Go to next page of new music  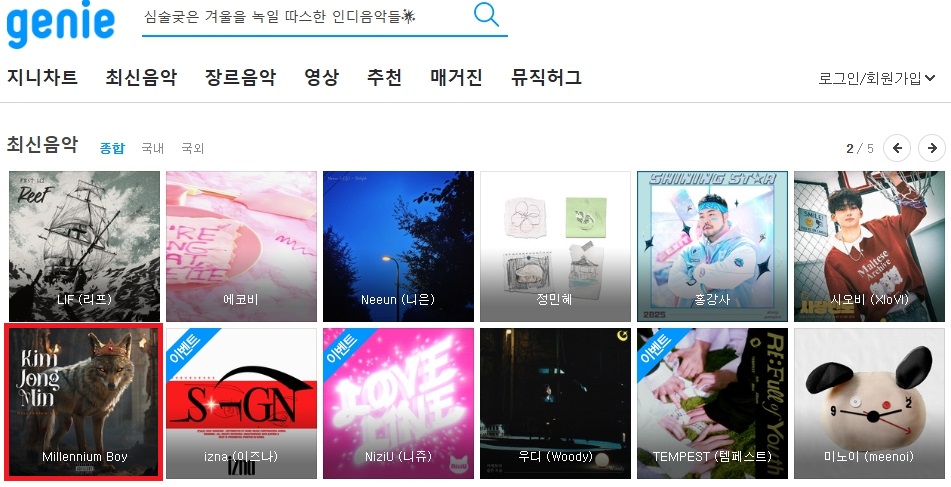(x=932, y=148)
